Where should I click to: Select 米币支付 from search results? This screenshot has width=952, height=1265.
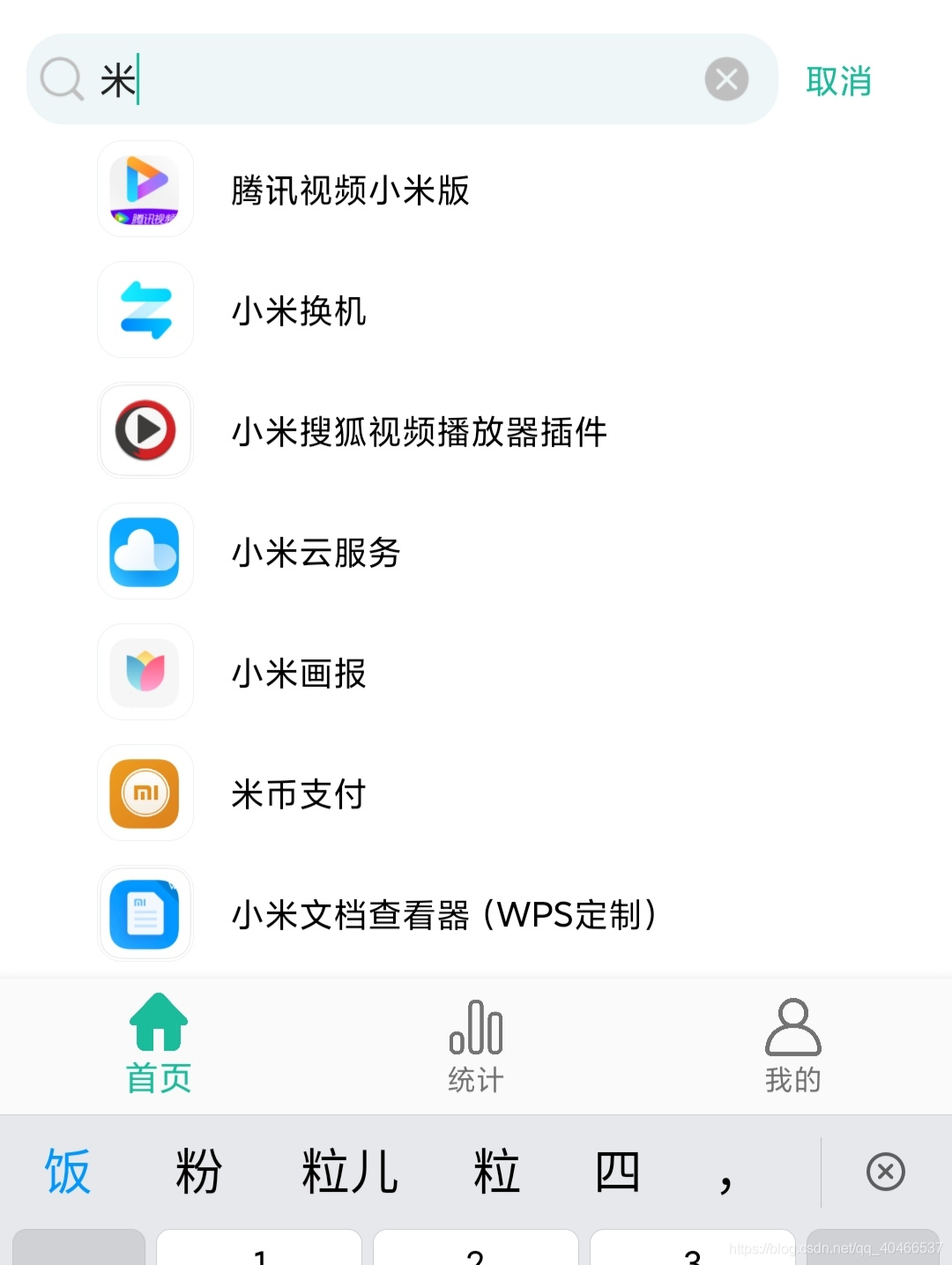(298, 794)
